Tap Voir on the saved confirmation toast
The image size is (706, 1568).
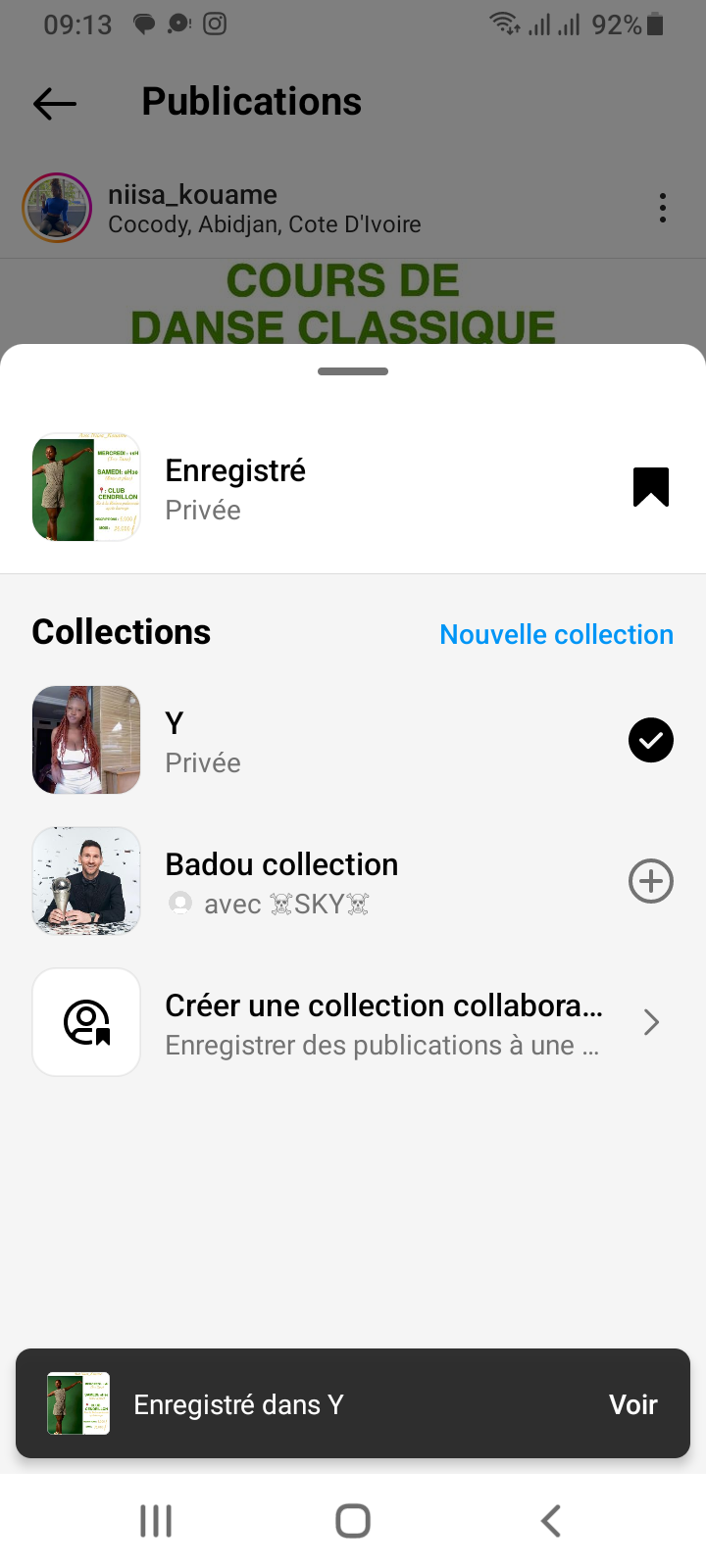pyautogui.click(x=632, y=1404)
